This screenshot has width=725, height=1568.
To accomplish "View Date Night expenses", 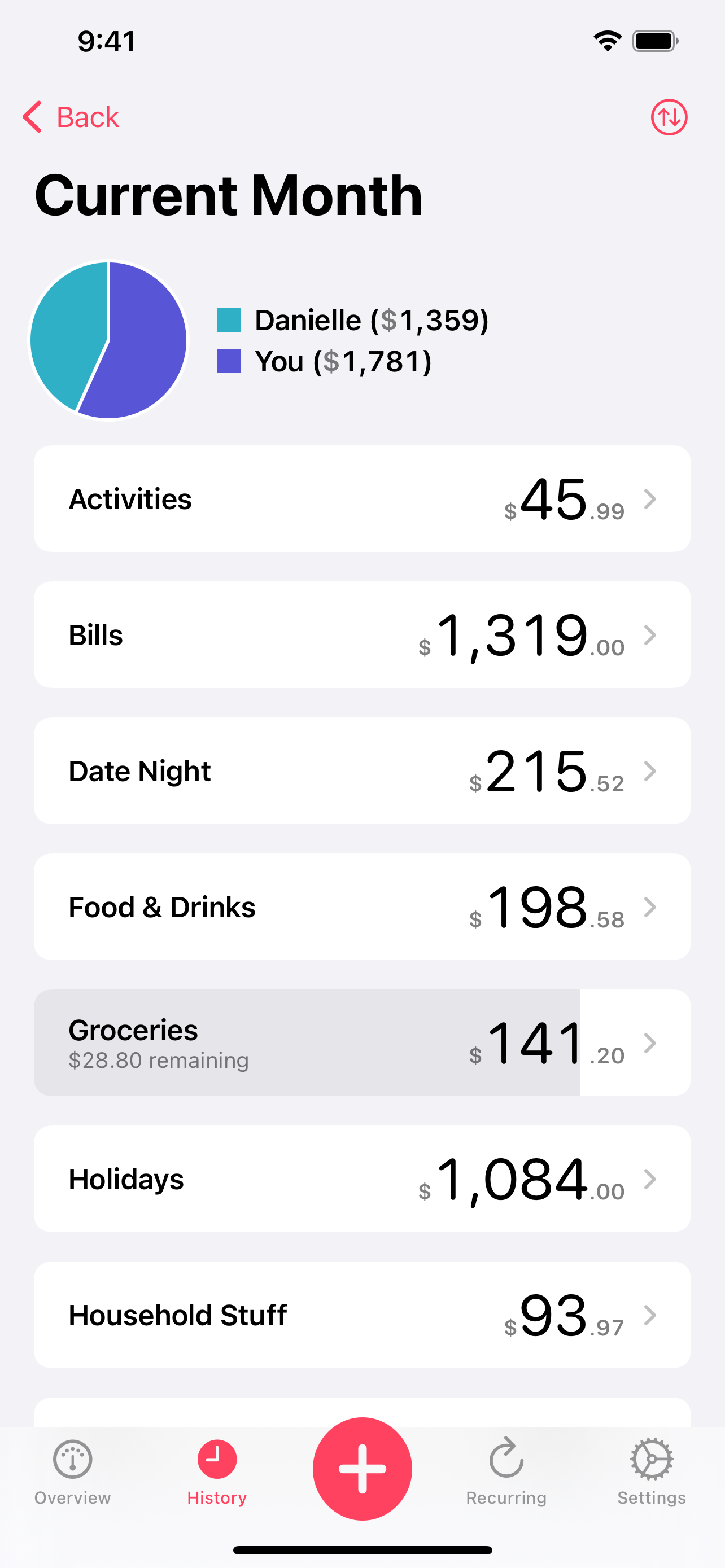I will pyautogui.click(x=362, y=770).
